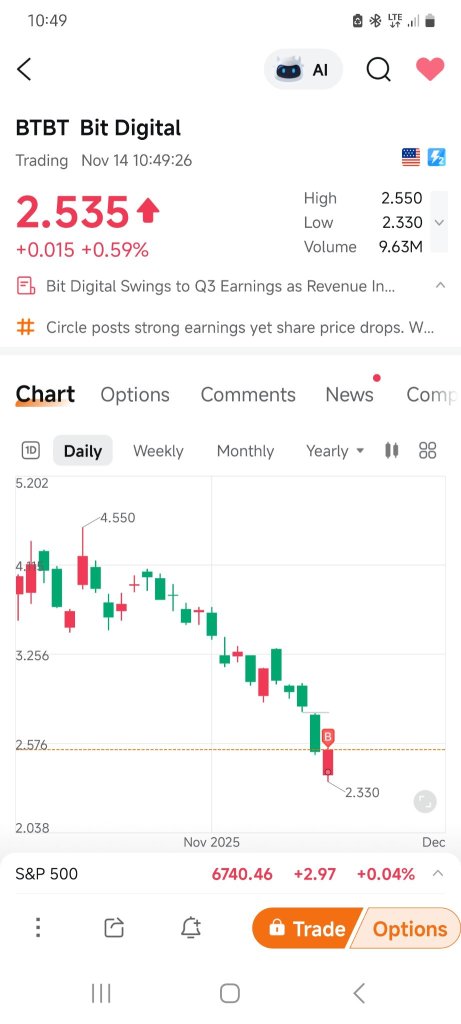Go back using the top-left arrow

pos(24,69)
